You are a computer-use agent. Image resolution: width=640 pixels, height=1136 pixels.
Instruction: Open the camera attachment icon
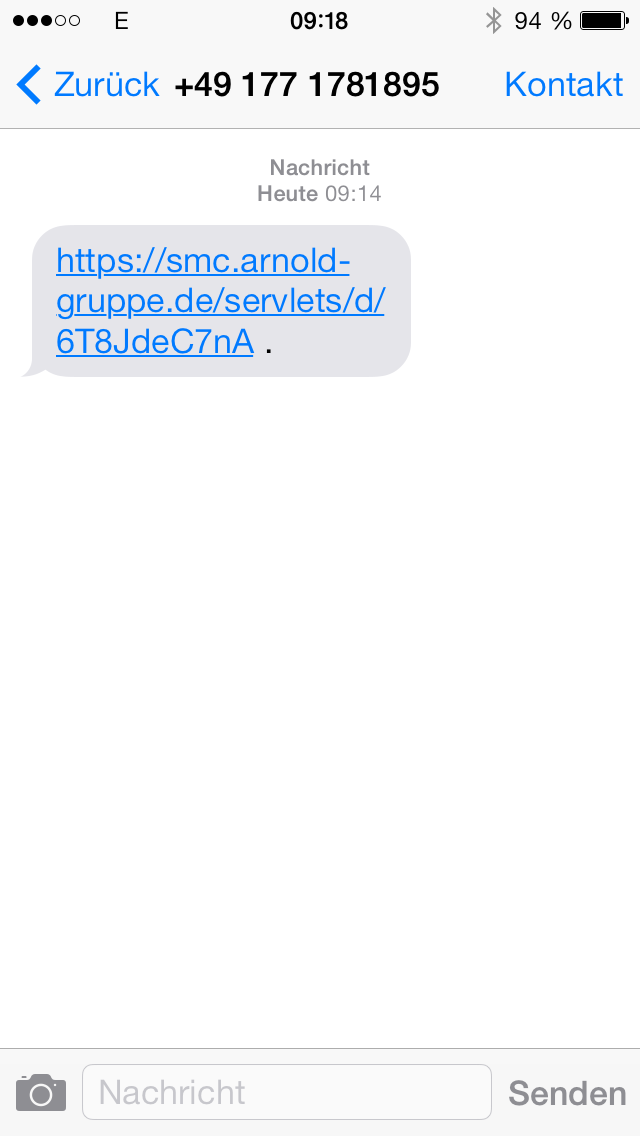[41, 1093]
